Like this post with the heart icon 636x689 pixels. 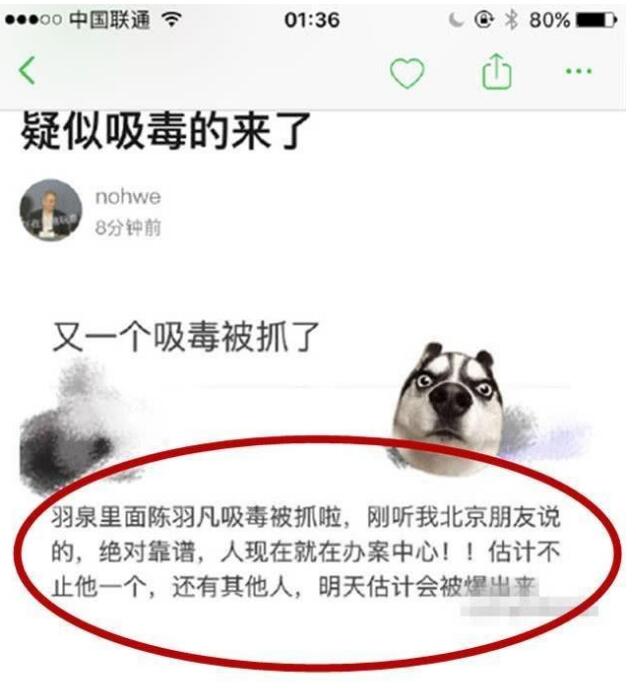(x=407, y=72)
